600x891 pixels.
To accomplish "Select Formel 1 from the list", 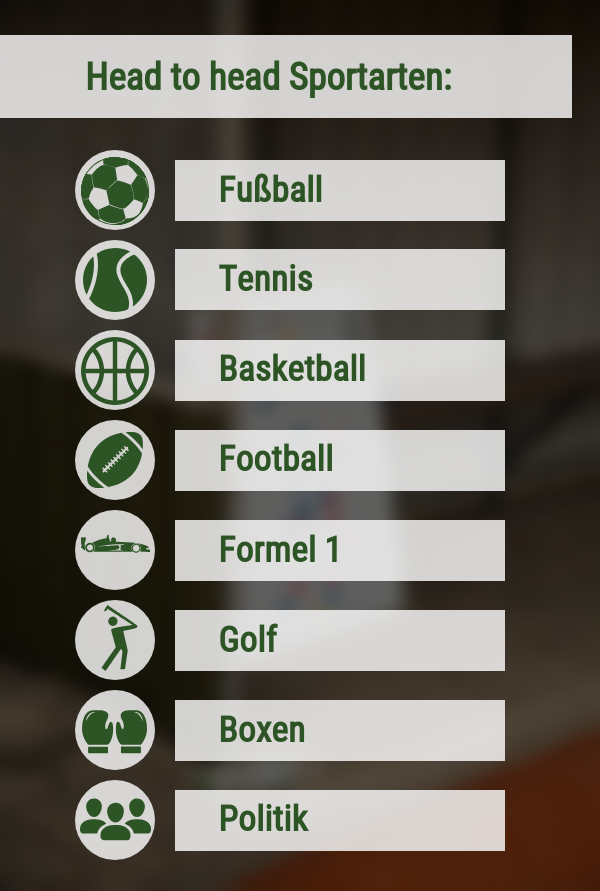I will 339,550.
